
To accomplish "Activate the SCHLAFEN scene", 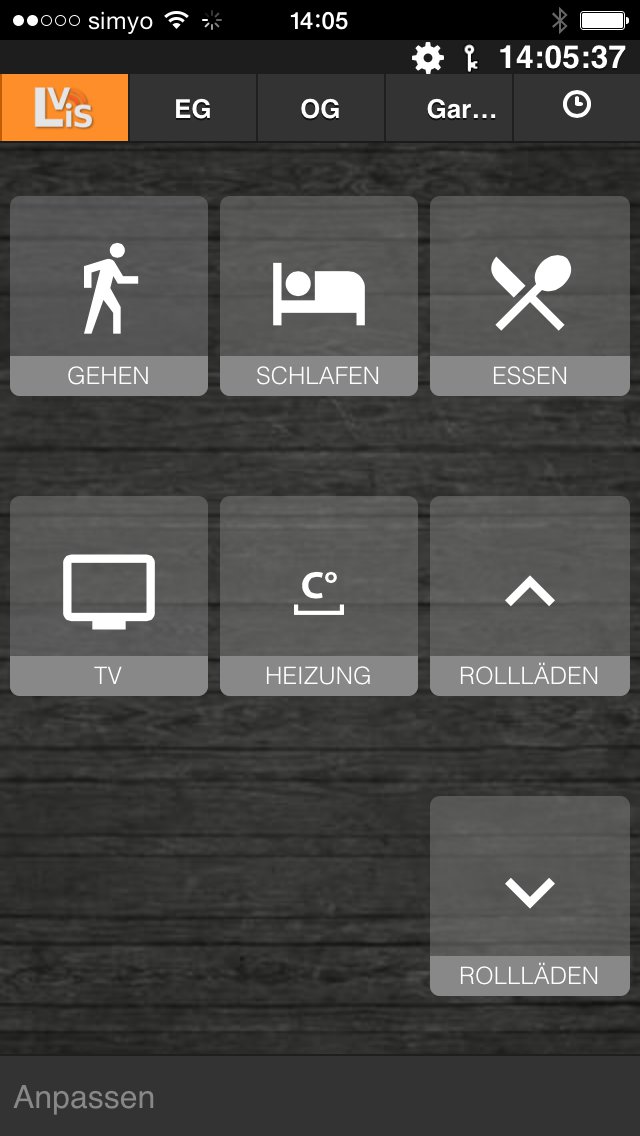I will pyautogui.click(x=319, y=296).
